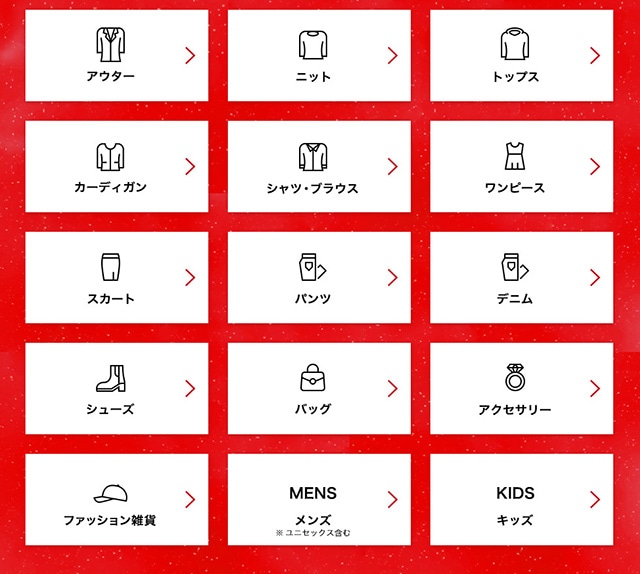View the MENS メンズ category

[x=319, y=500]
